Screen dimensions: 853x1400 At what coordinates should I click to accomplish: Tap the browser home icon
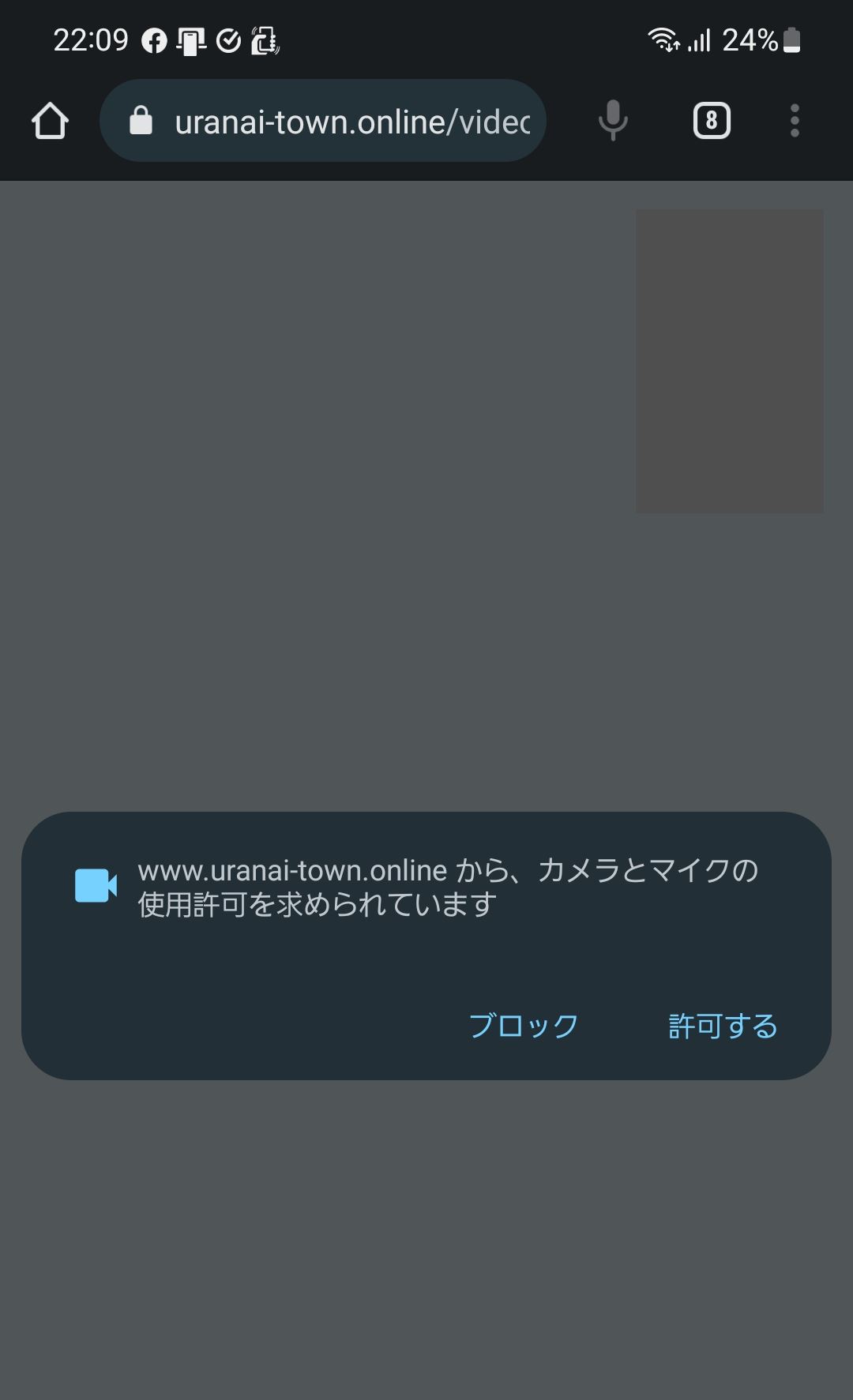tap(50, 121)
